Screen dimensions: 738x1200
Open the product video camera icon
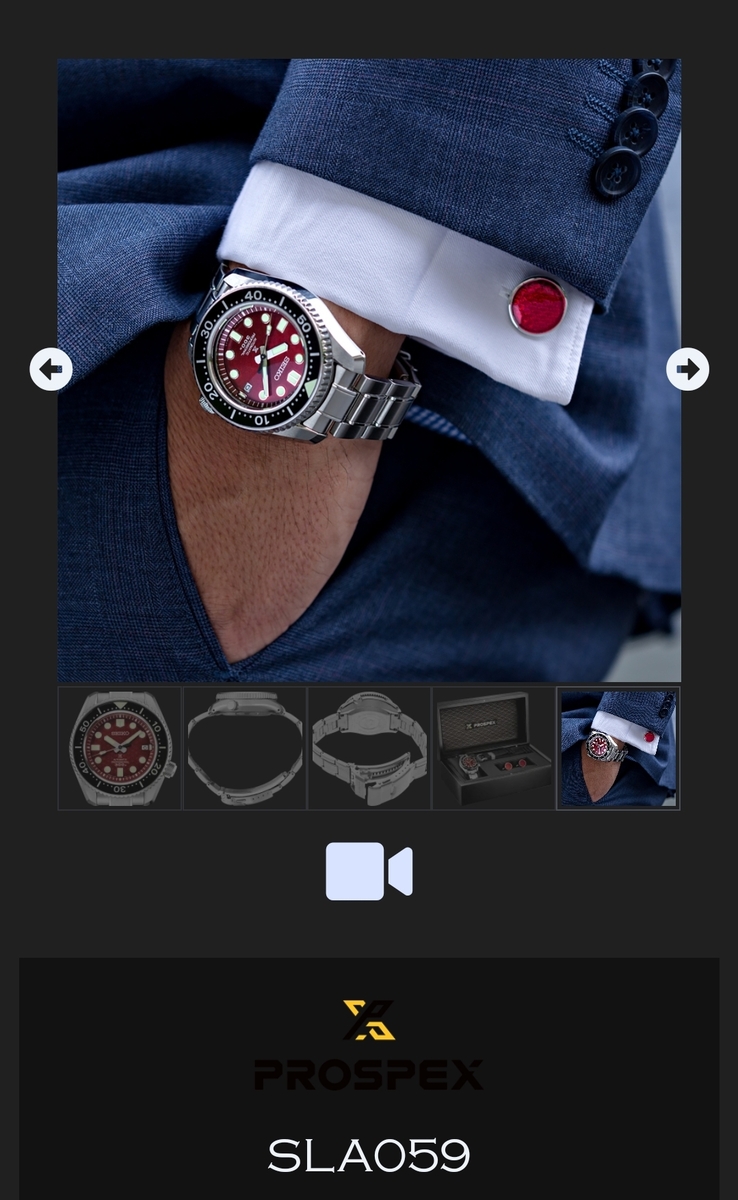pos(369,871)
